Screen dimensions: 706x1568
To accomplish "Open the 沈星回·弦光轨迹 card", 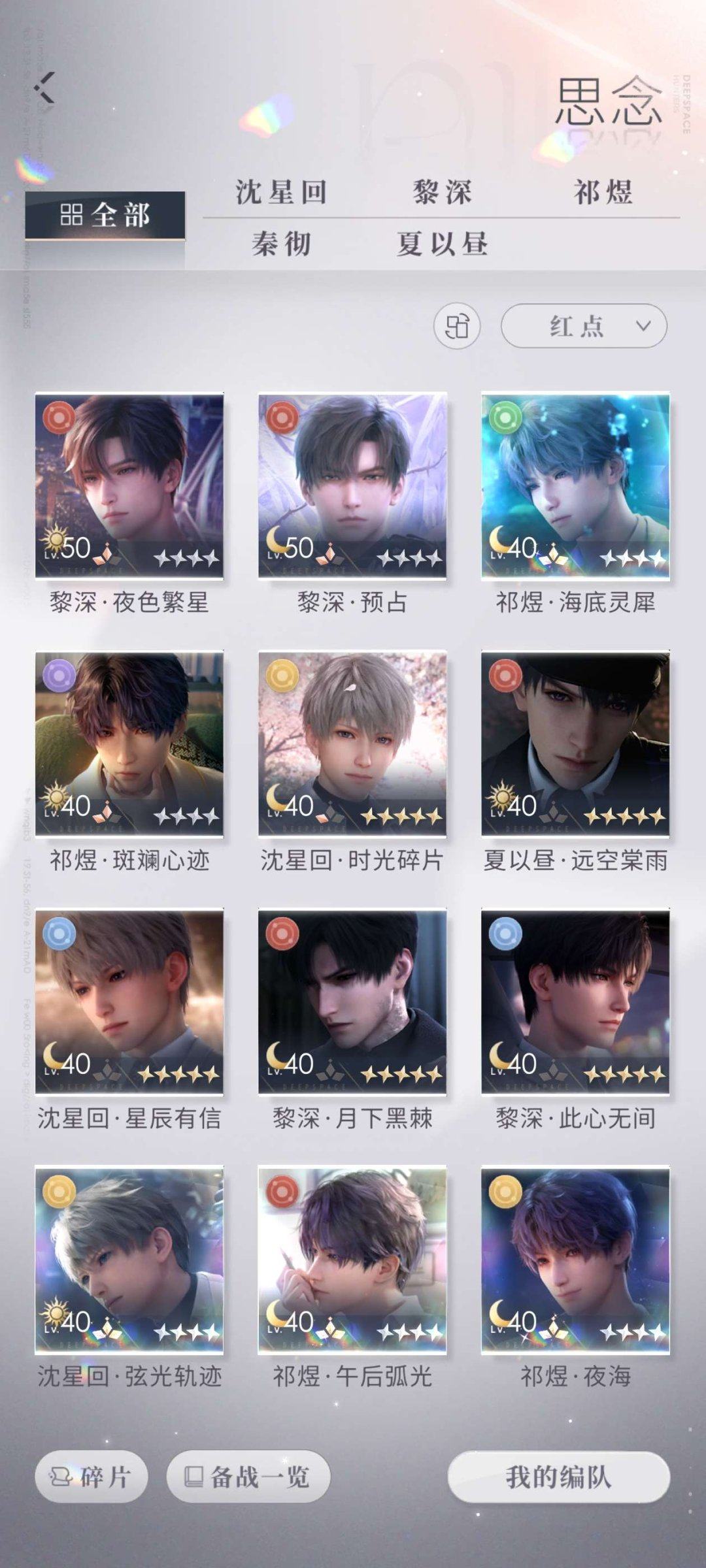I will pyautogui.click(x=129, y=1260).
